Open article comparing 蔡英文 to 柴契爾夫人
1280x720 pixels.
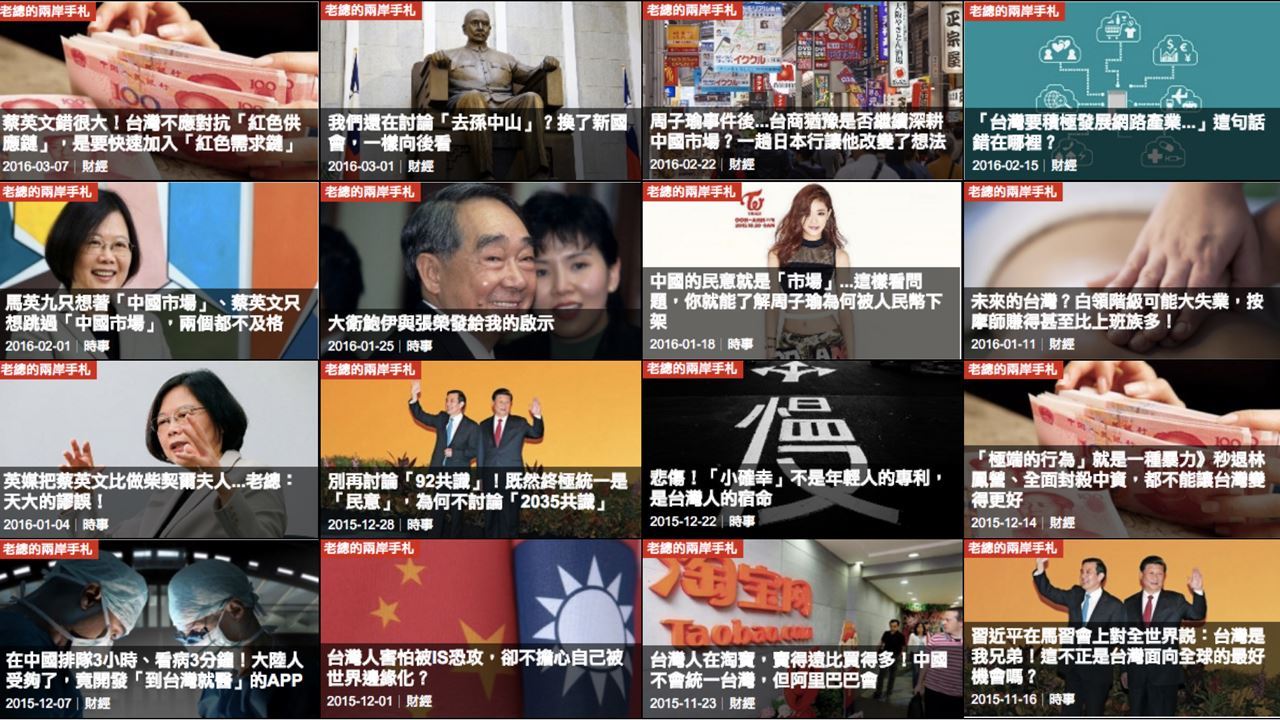tap(150, 490)
